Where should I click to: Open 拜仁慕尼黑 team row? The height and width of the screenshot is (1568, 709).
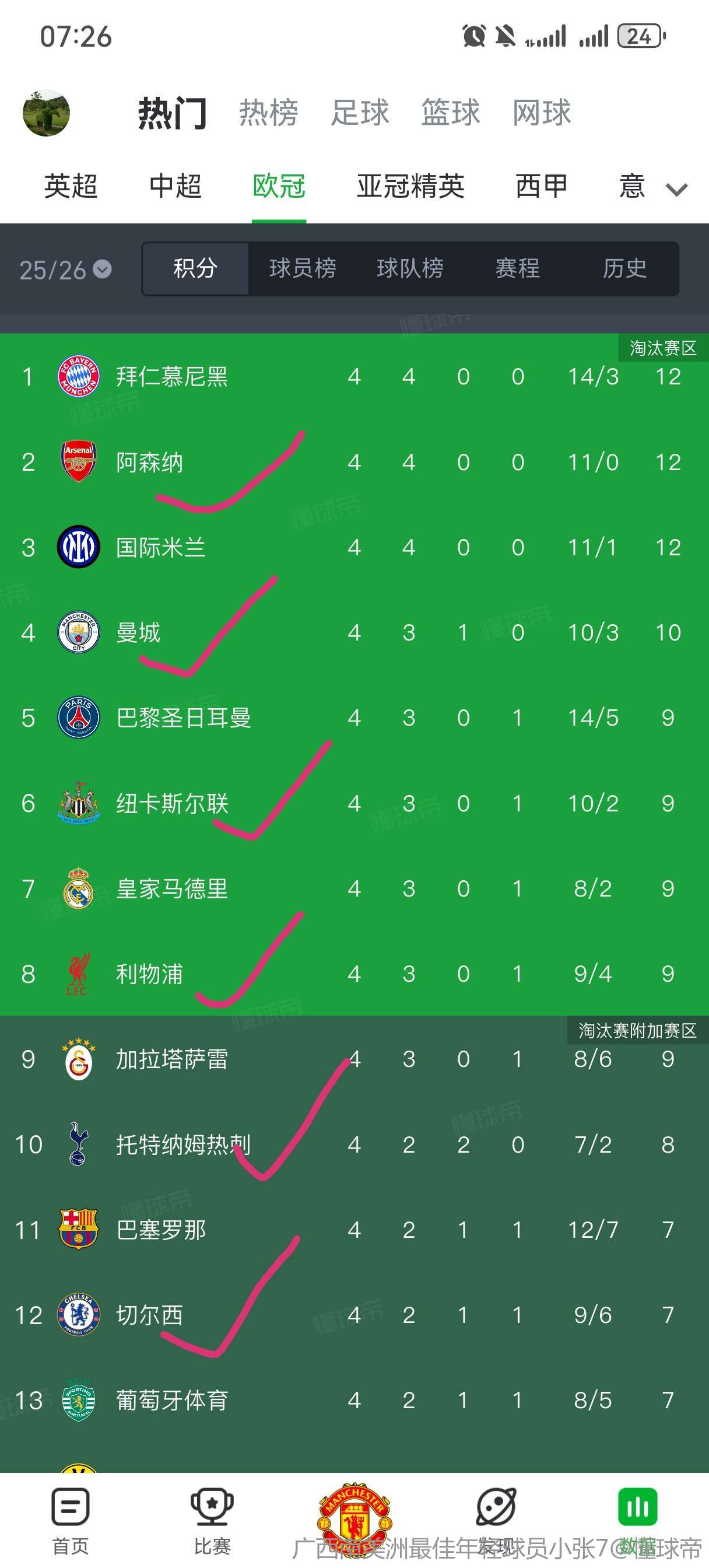pyautogui.click(x=171, y=377)
